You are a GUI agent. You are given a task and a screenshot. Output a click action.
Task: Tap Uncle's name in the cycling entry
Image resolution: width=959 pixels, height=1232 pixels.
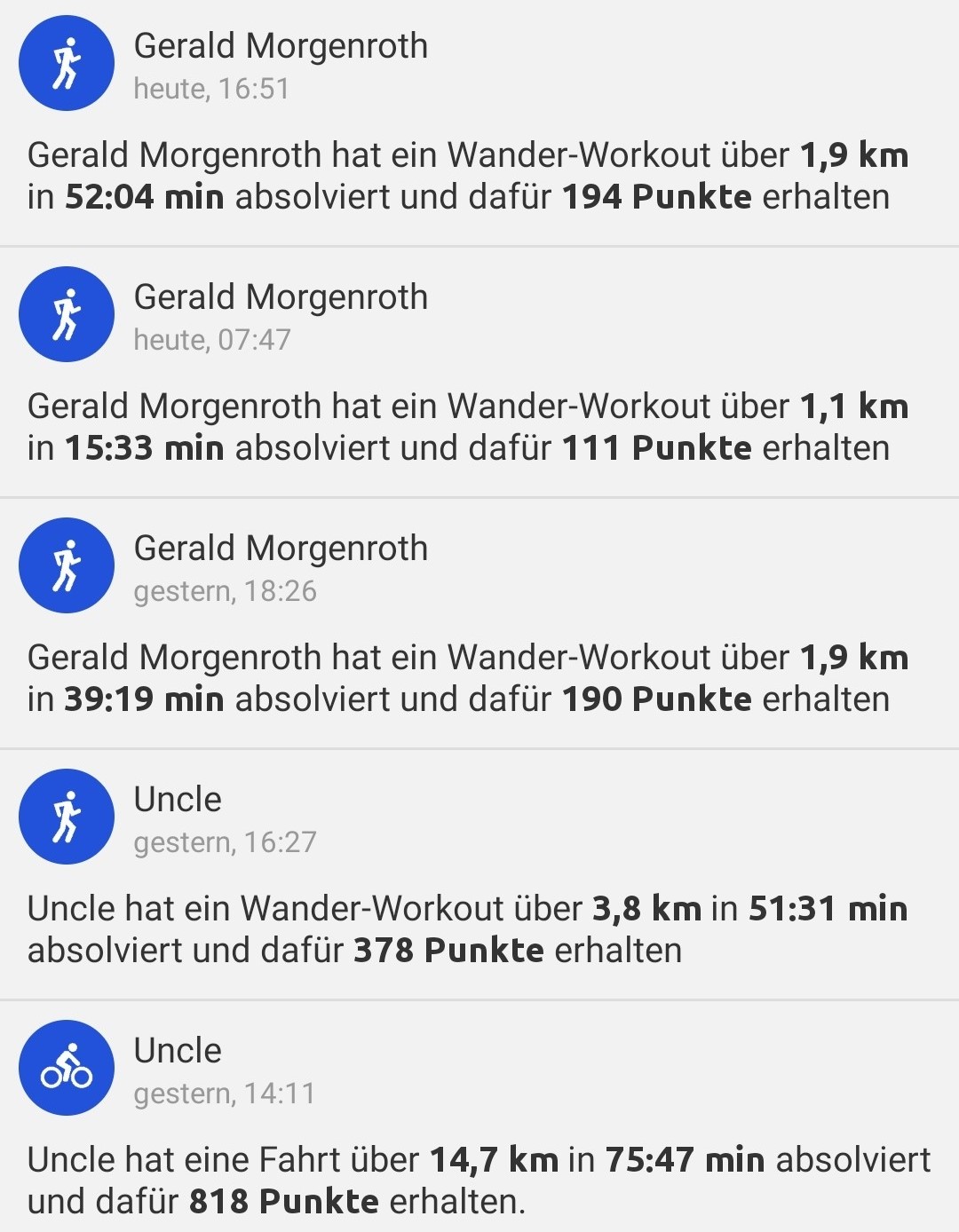point(176,1050)
